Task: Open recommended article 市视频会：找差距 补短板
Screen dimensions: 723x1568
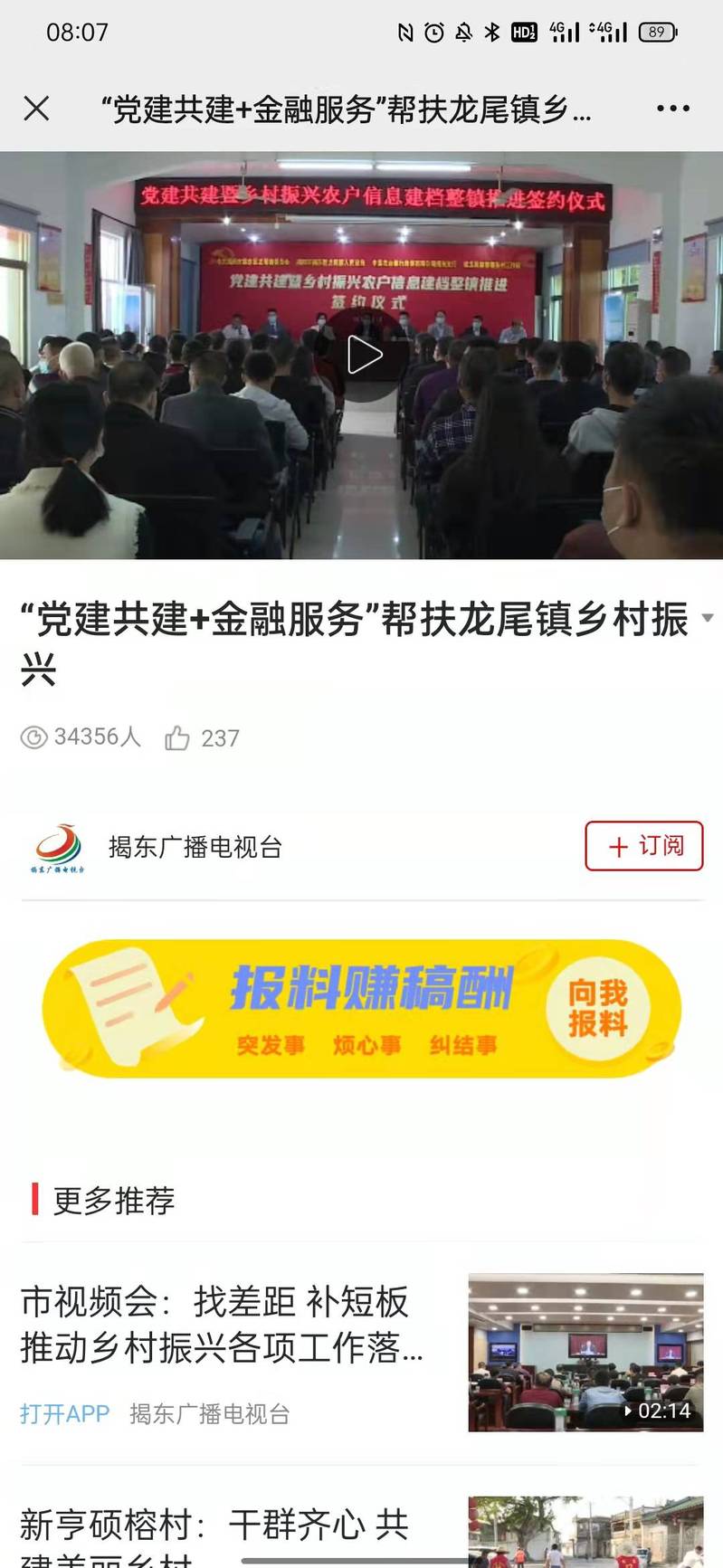Action: [x=222, y=1325]
